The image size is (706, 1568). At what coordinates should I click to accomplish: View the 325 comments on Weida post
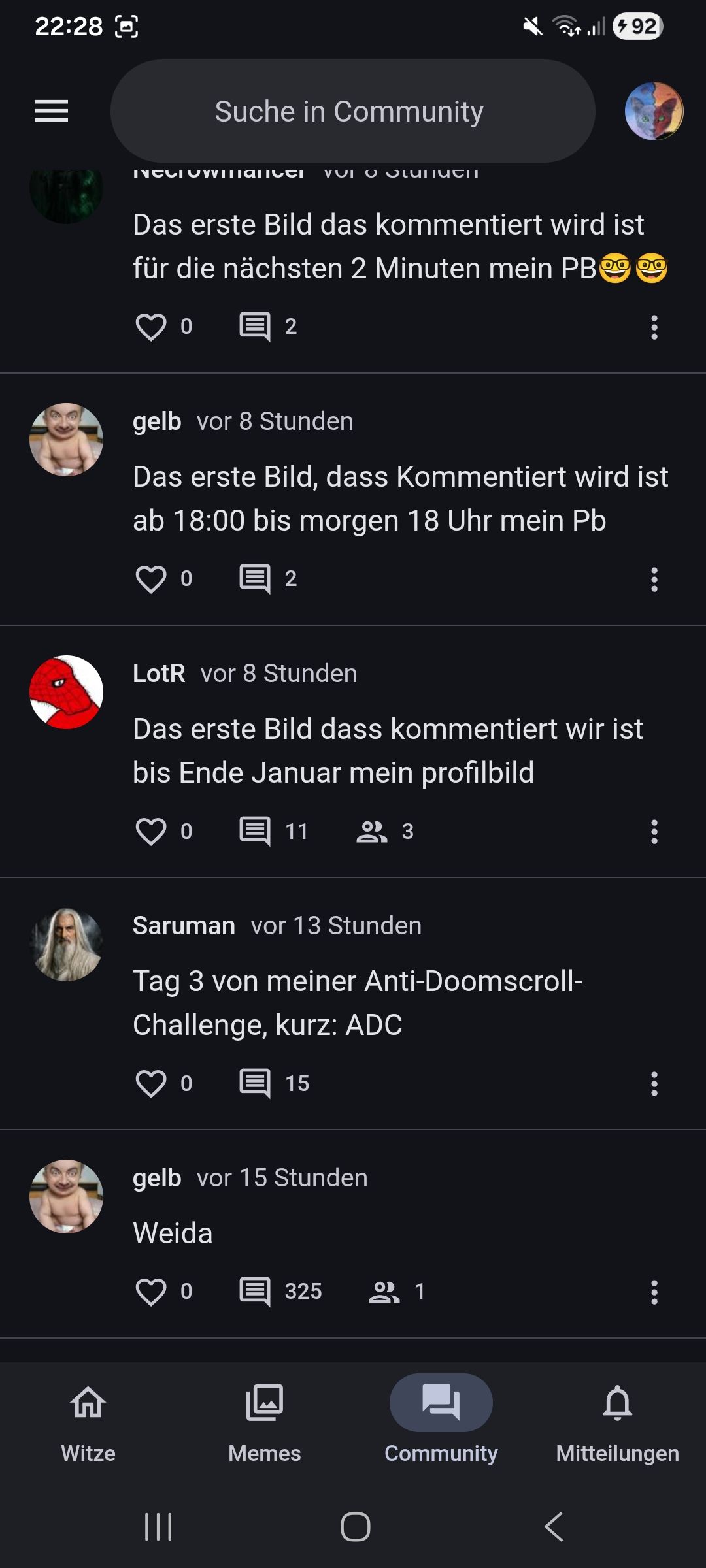256,1291
